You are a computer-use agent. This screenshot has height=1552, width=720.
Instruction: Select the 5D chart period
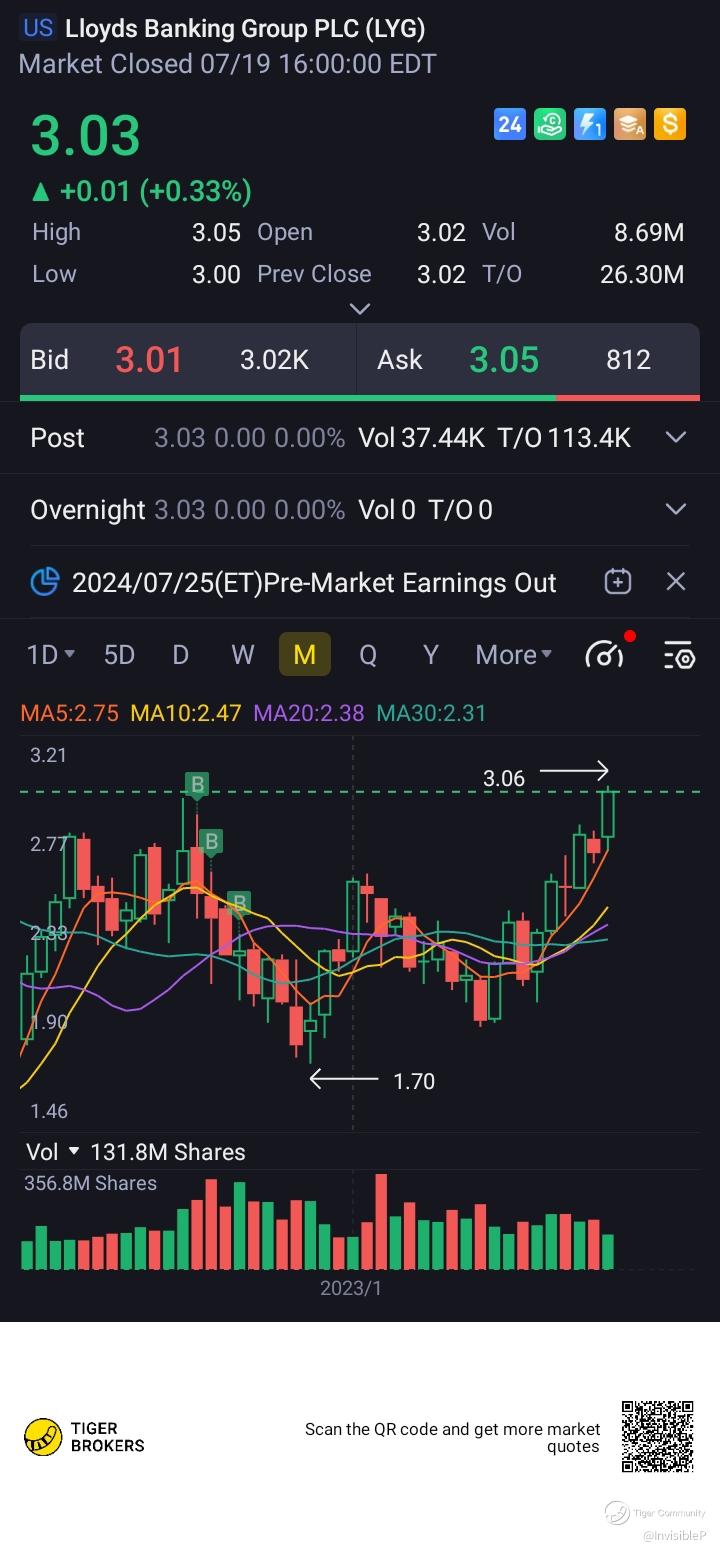click(x=119, y=655)
